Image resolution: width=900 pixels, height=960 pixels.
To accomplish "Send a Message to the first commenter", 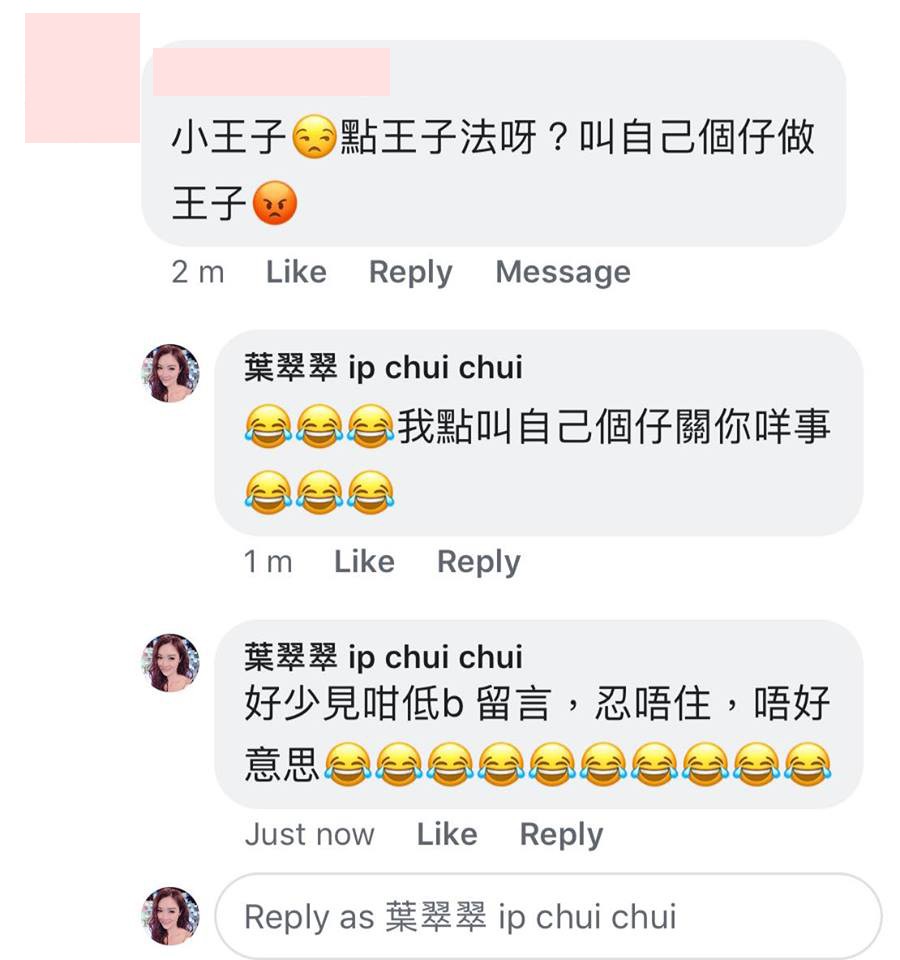I will click(564, 271).
